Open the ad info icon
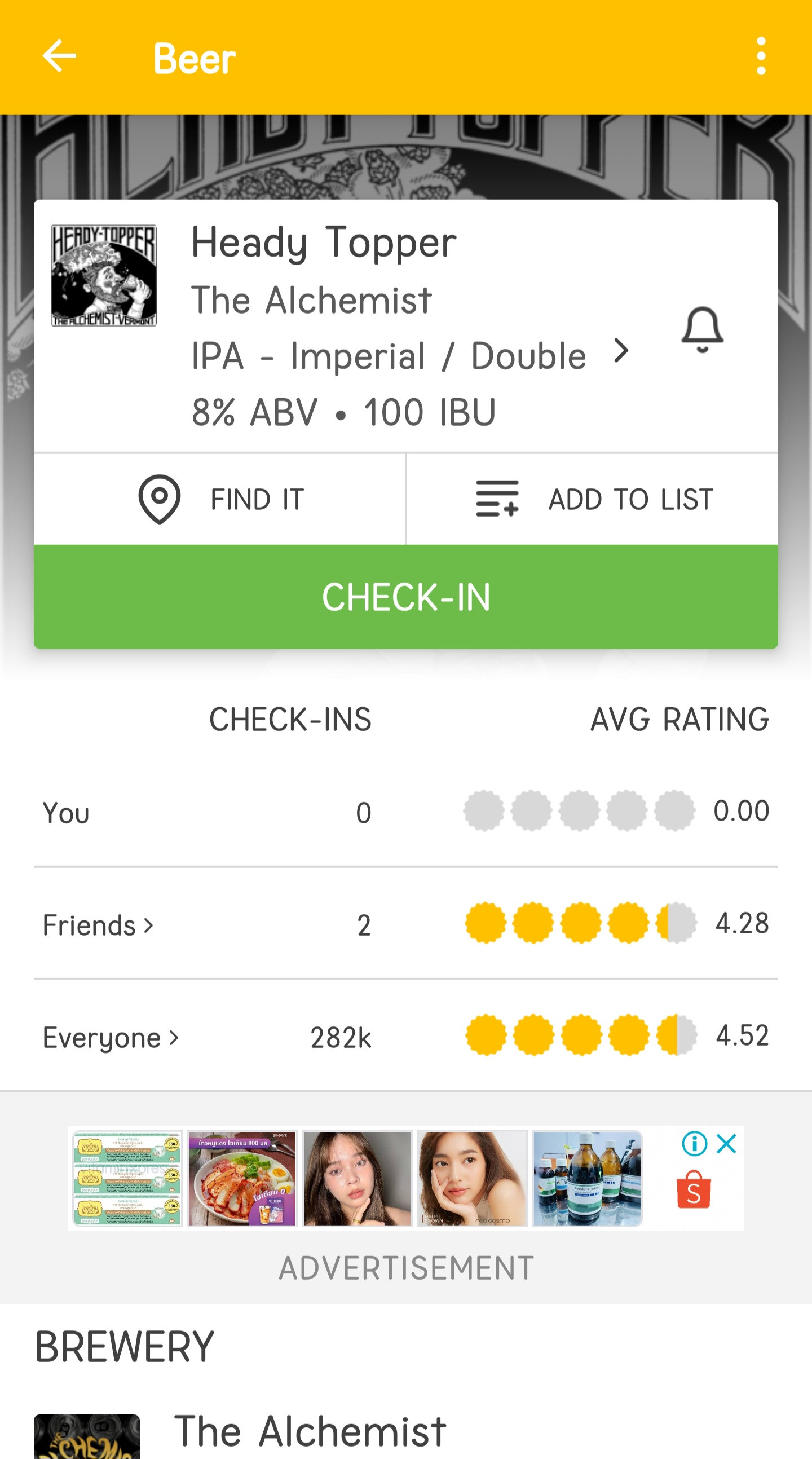This screenshot has width=812, height=1459. [x=694, y=1144]
